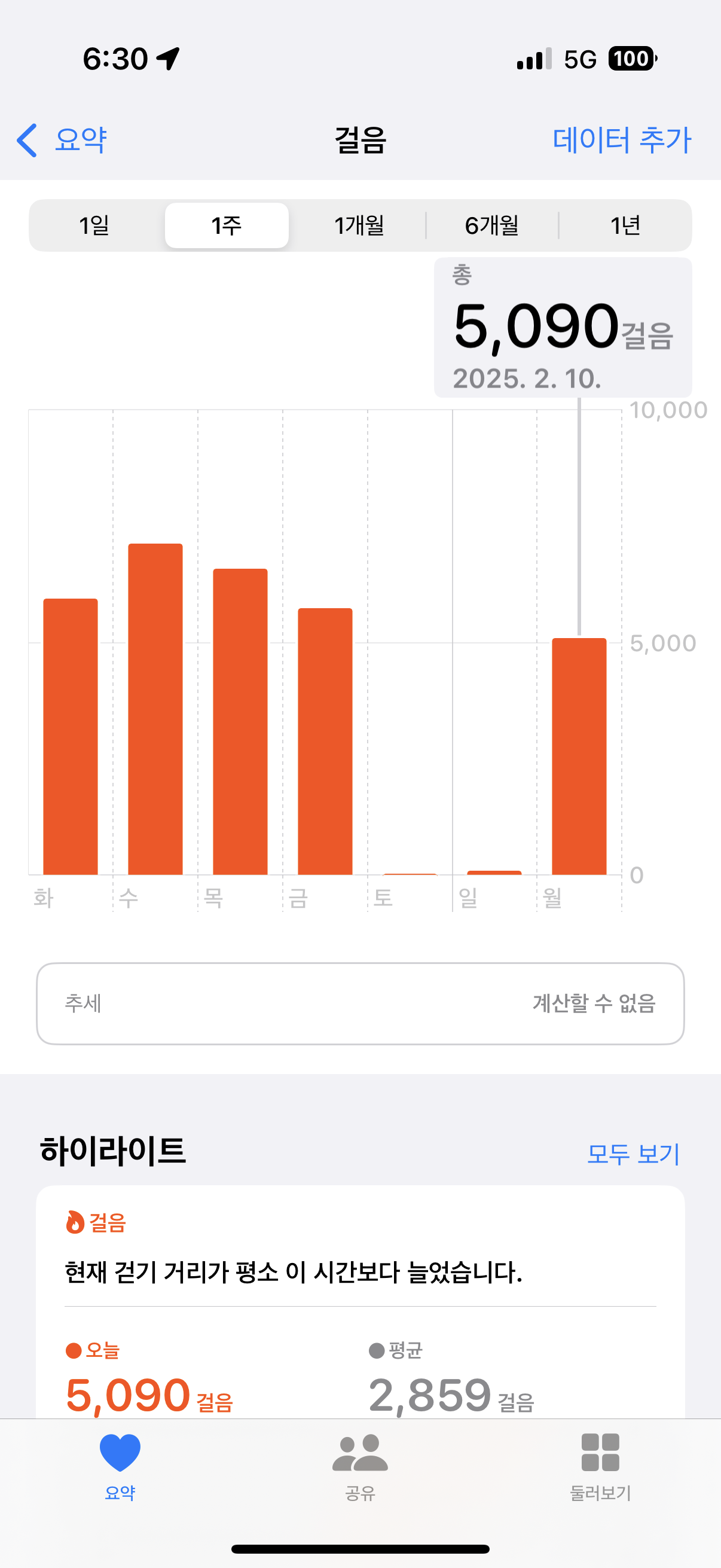Select the 화 bar in the chart
The width and height of the screenshot is (721, 1568).
(x=71, y=737)
